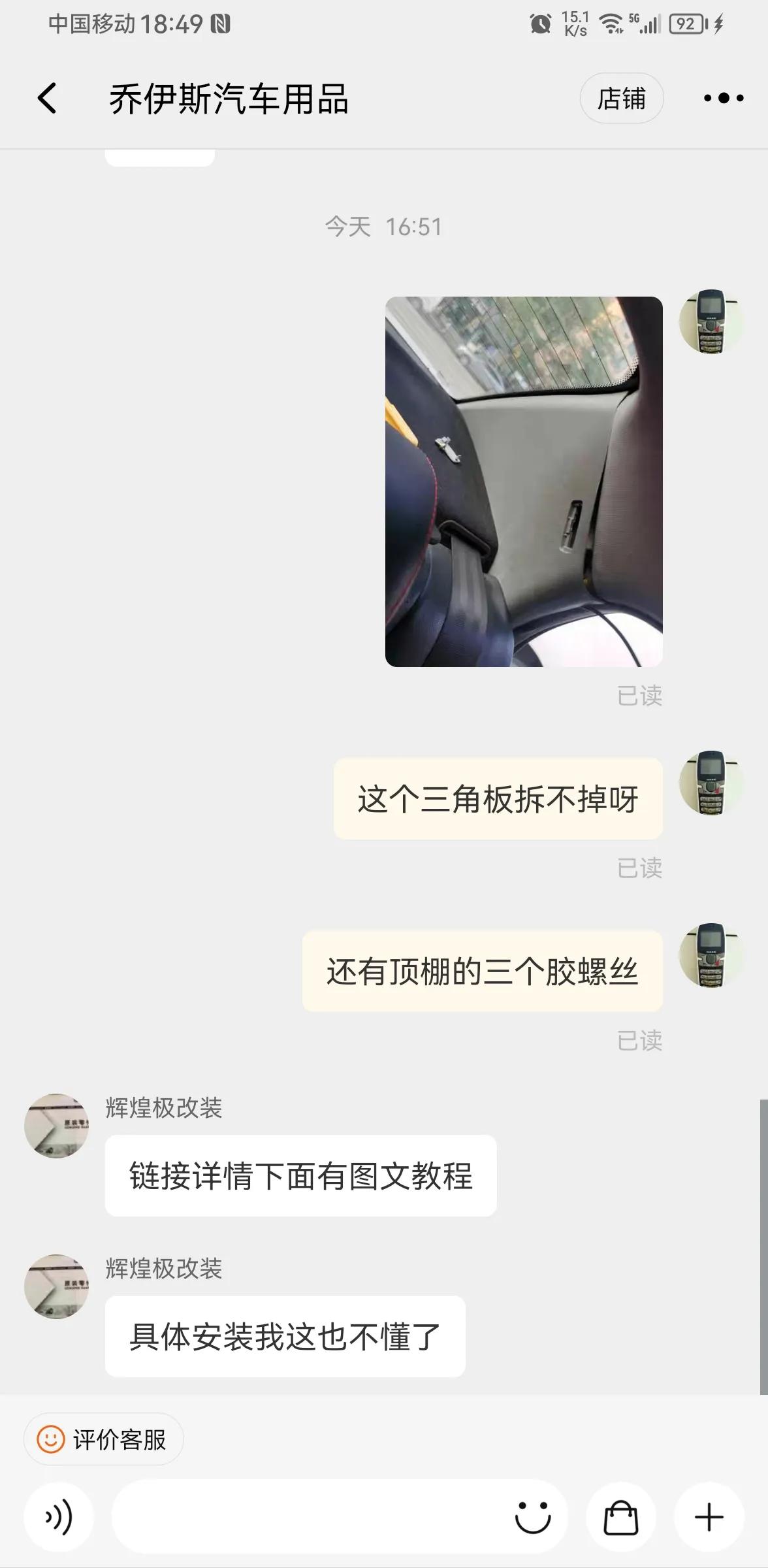Open the shopping bag icon
This screenshot has width=768, height=1568.
(620, 1518)
